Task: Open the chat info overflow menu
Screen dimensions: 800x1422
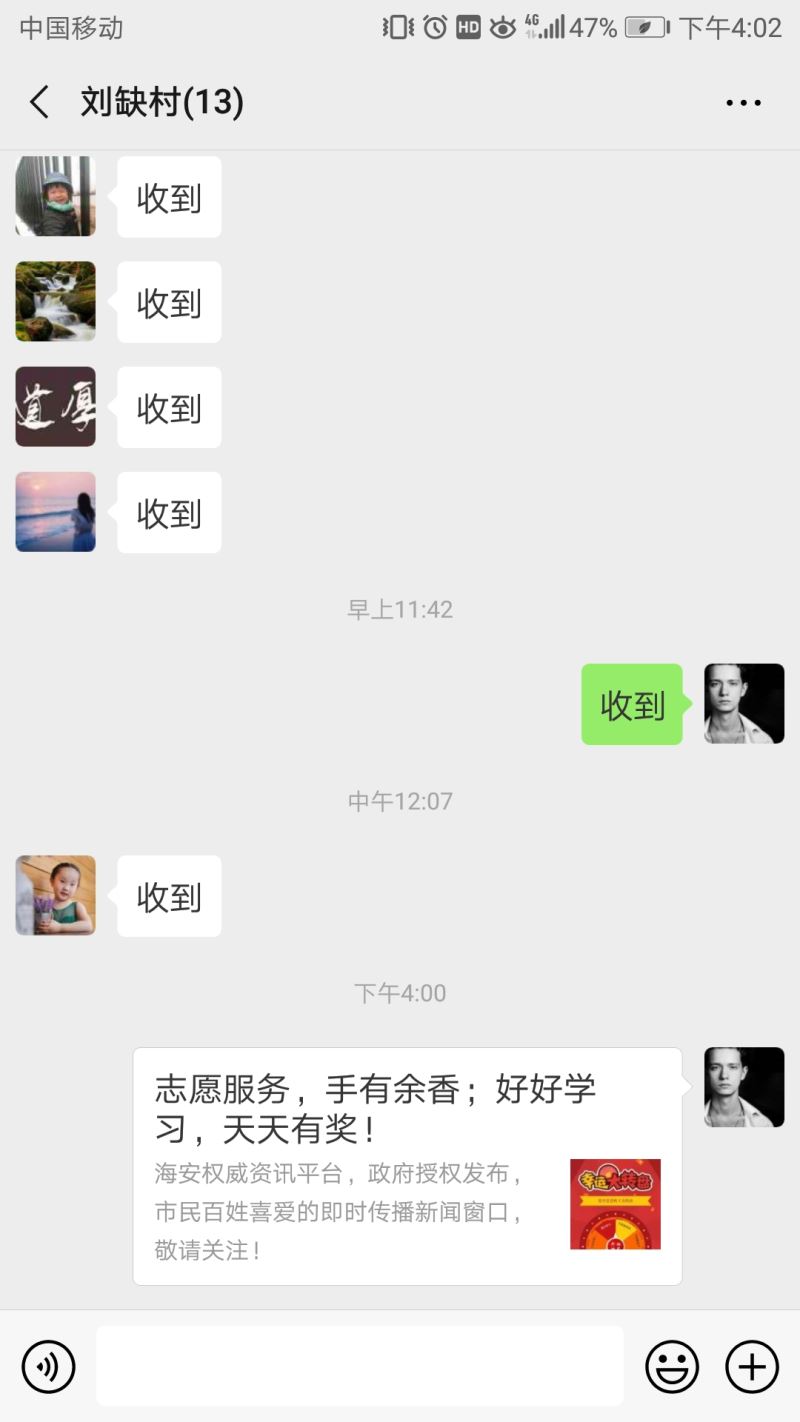Action: pos(743,102)
